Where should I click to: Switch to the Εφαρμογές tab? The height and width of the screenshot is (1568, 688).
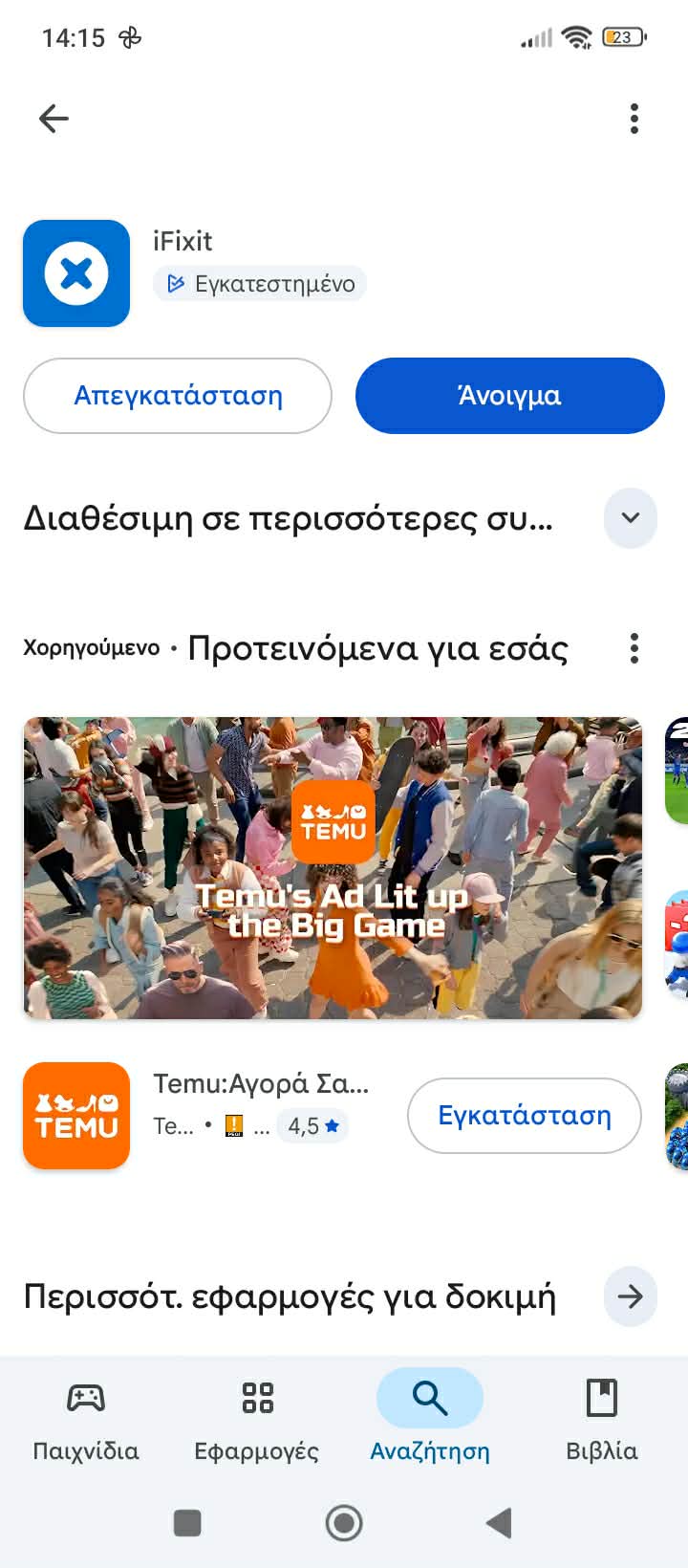(257, 1420)
